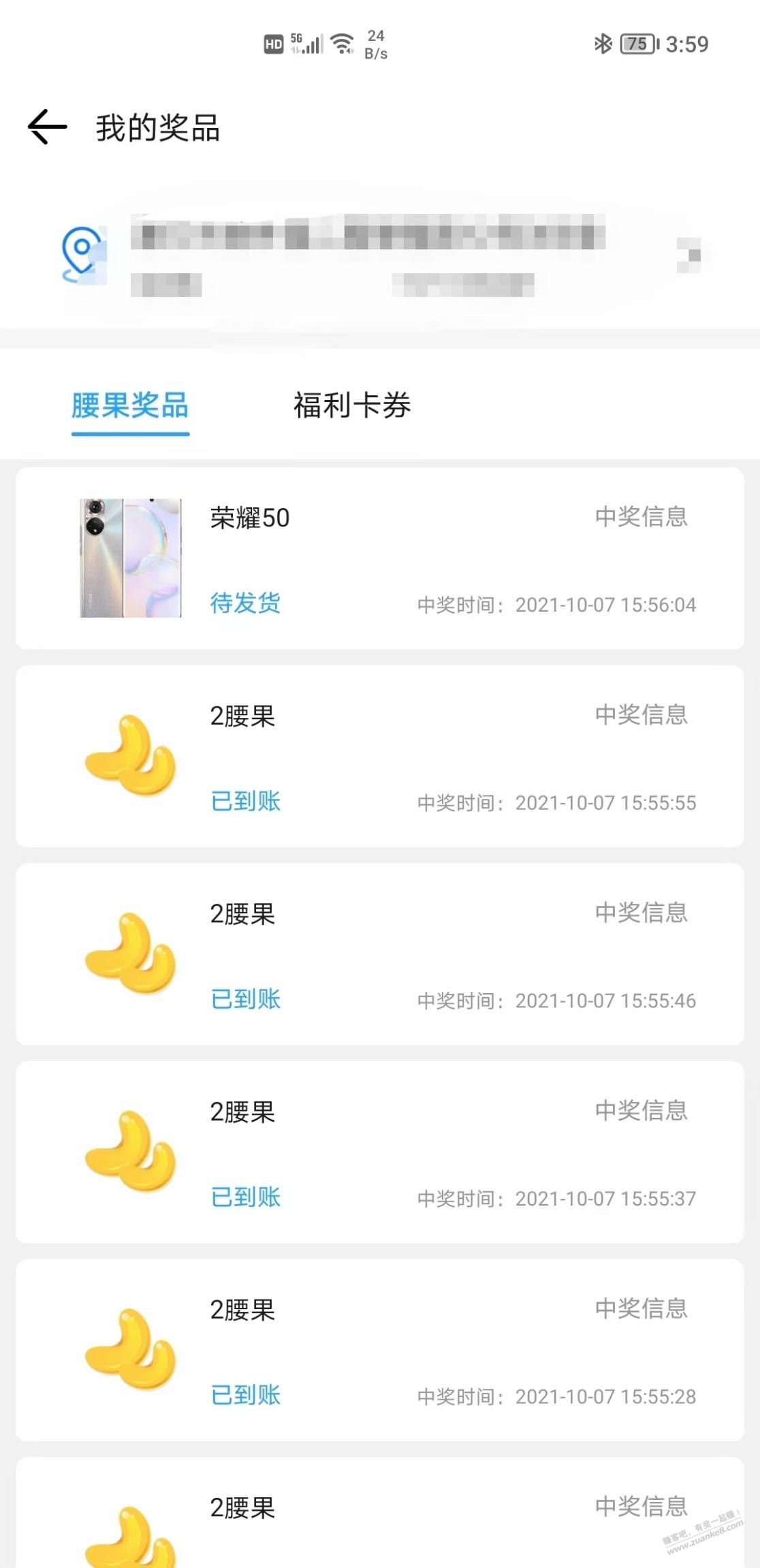760x1568 pixels.
Task: View 中奖信息 for 荣耀50 prize
Action: coord(641,517)
